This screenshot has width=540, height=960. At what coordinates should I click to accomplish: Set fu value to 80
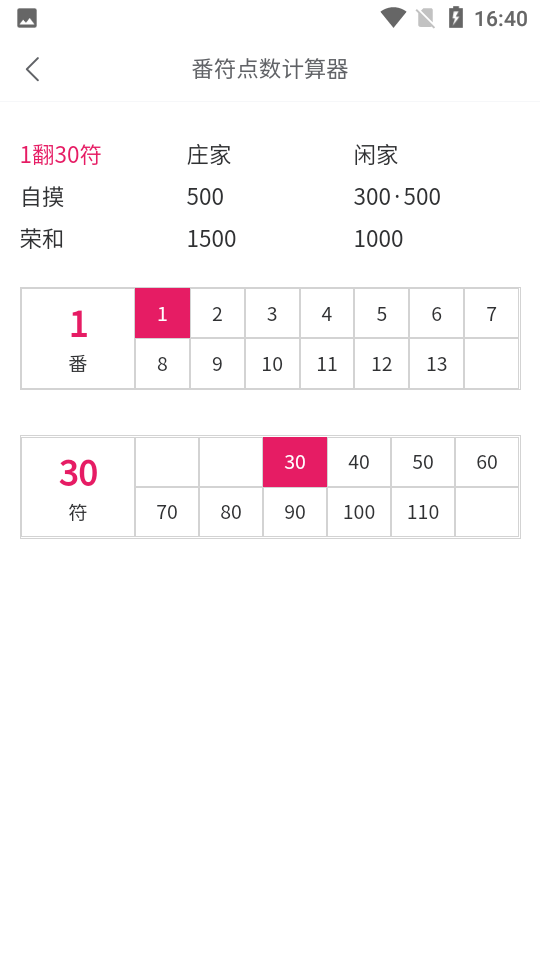click(231, 512)
